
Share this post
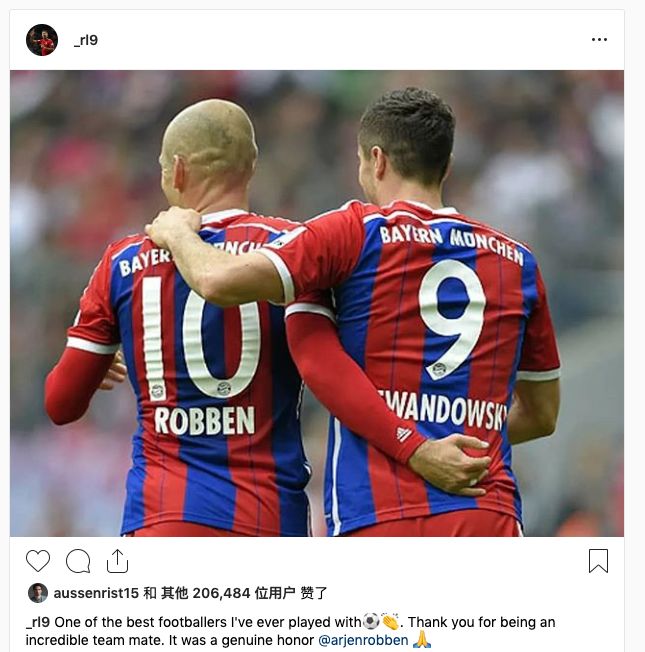pos(118,561)
